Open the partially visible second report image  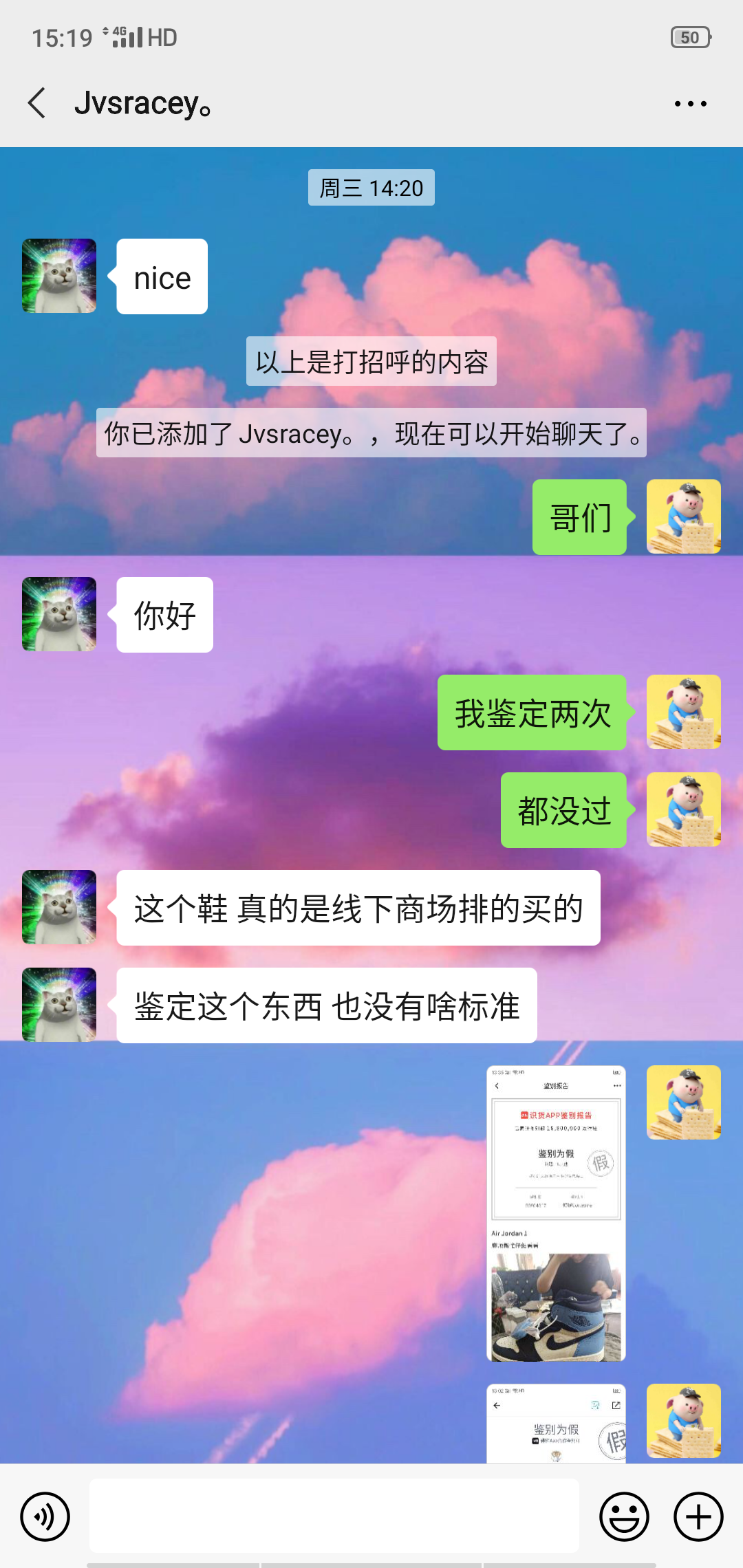coord(556,1423)
